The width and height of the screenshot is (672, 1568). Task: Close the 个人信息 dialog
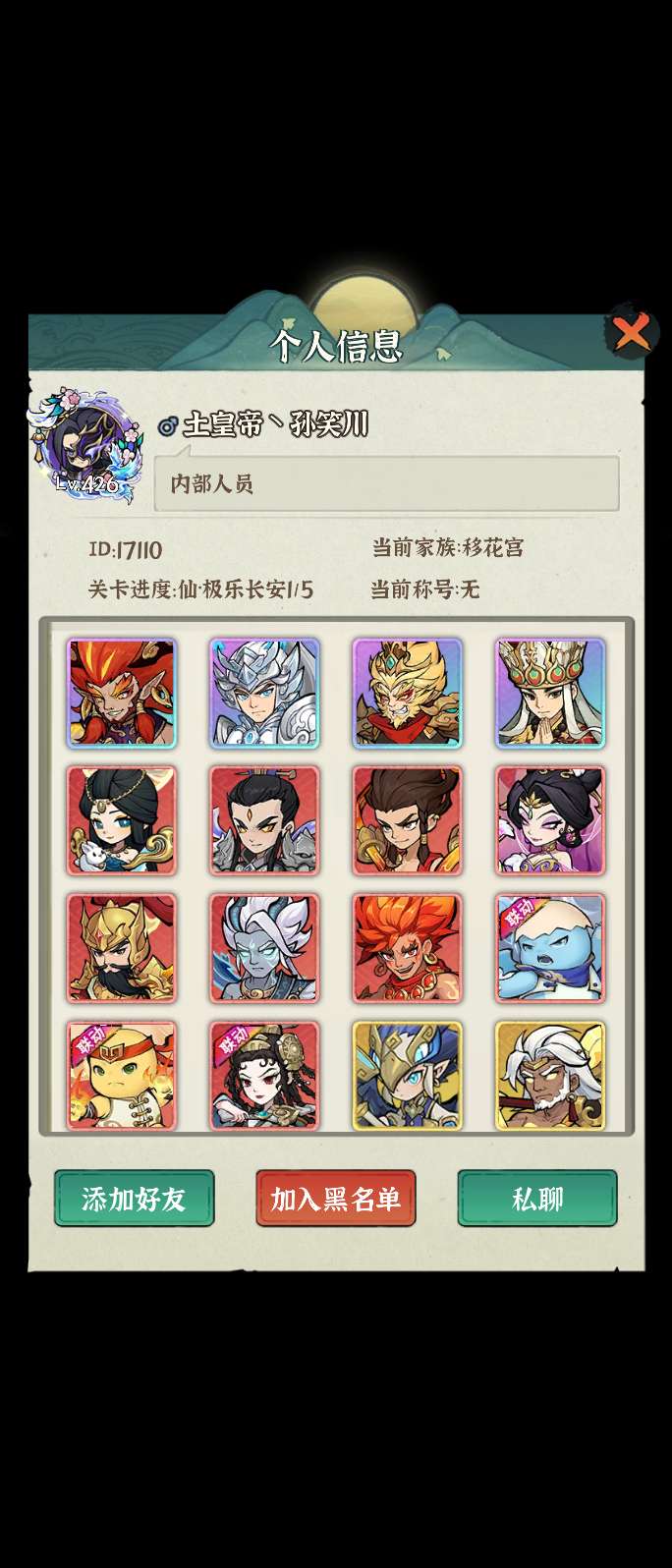[x=632, y=332]
